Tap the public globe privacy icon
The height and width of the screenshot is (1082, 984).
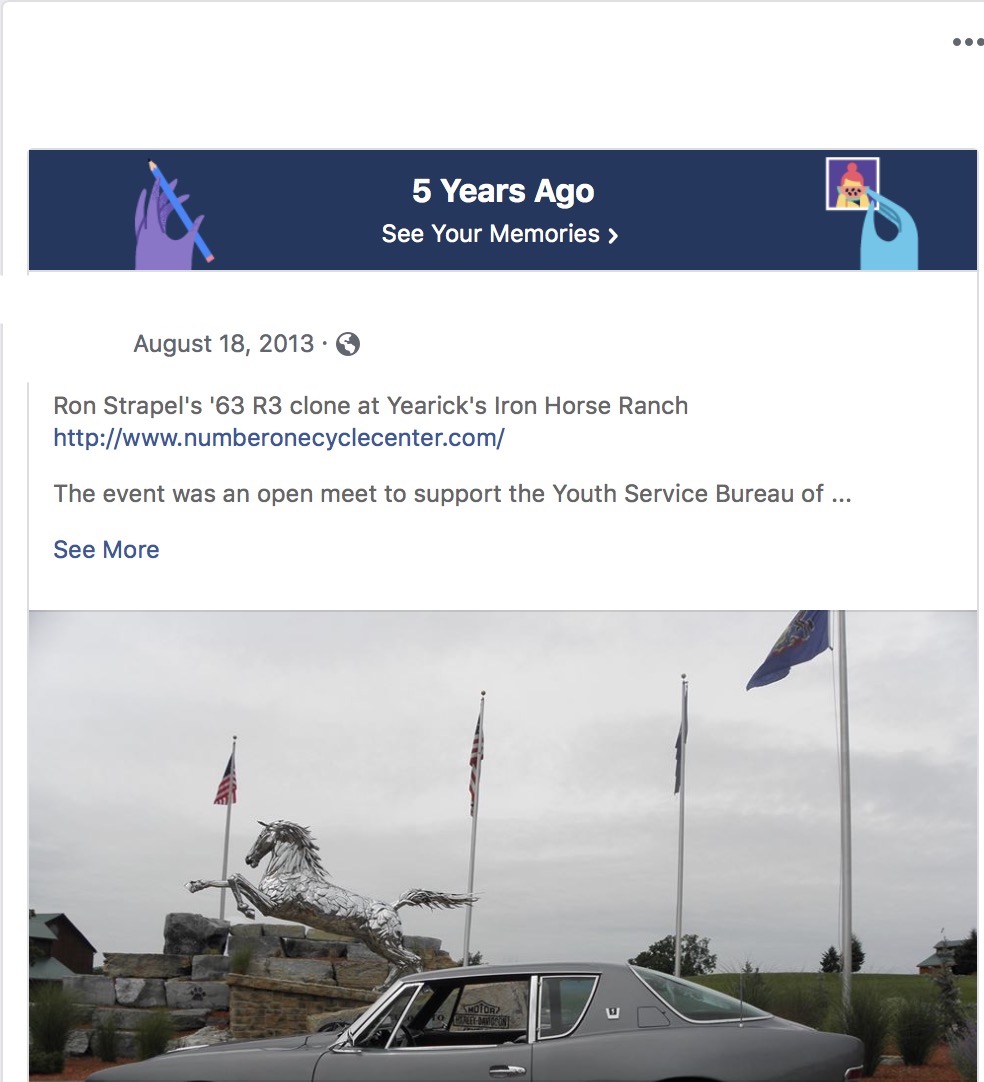(x=348, y=344)
